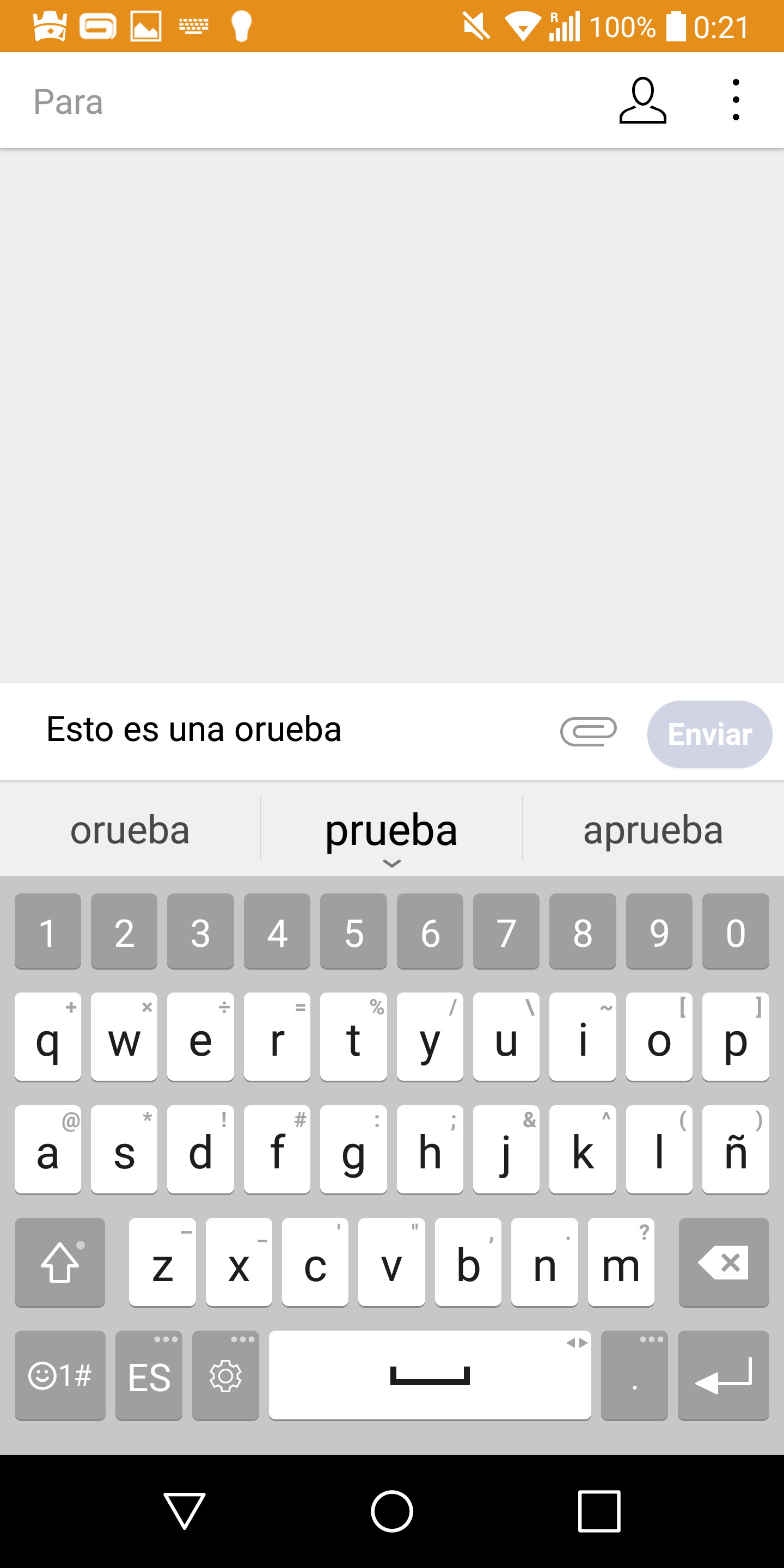Choose the suggestion 'prueba'
This screenshot has width=784, height=1568.
pyautogui.click(x=391, y=829)
